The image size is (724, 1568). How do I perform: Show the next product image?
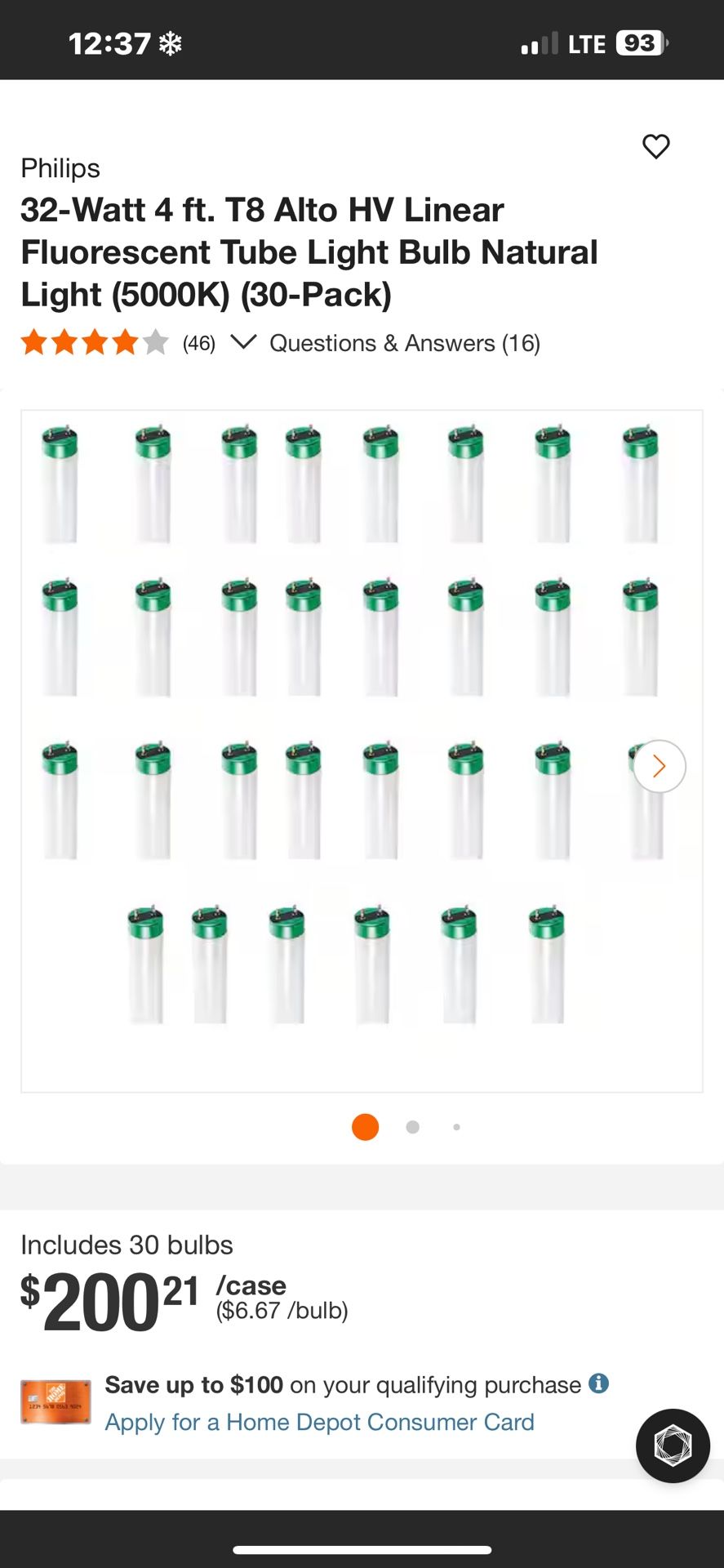coord(660,766)
